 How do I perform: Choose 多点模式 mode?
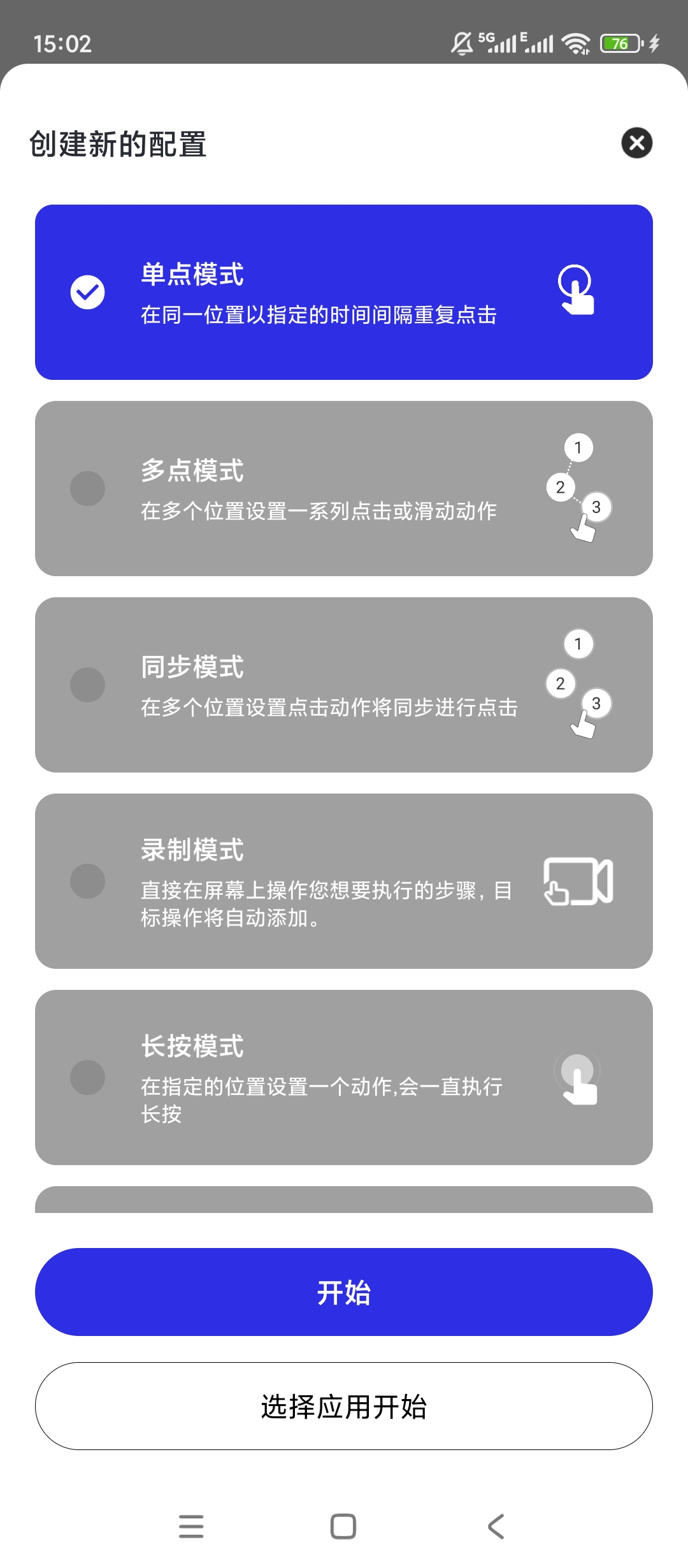click(344, 488)
